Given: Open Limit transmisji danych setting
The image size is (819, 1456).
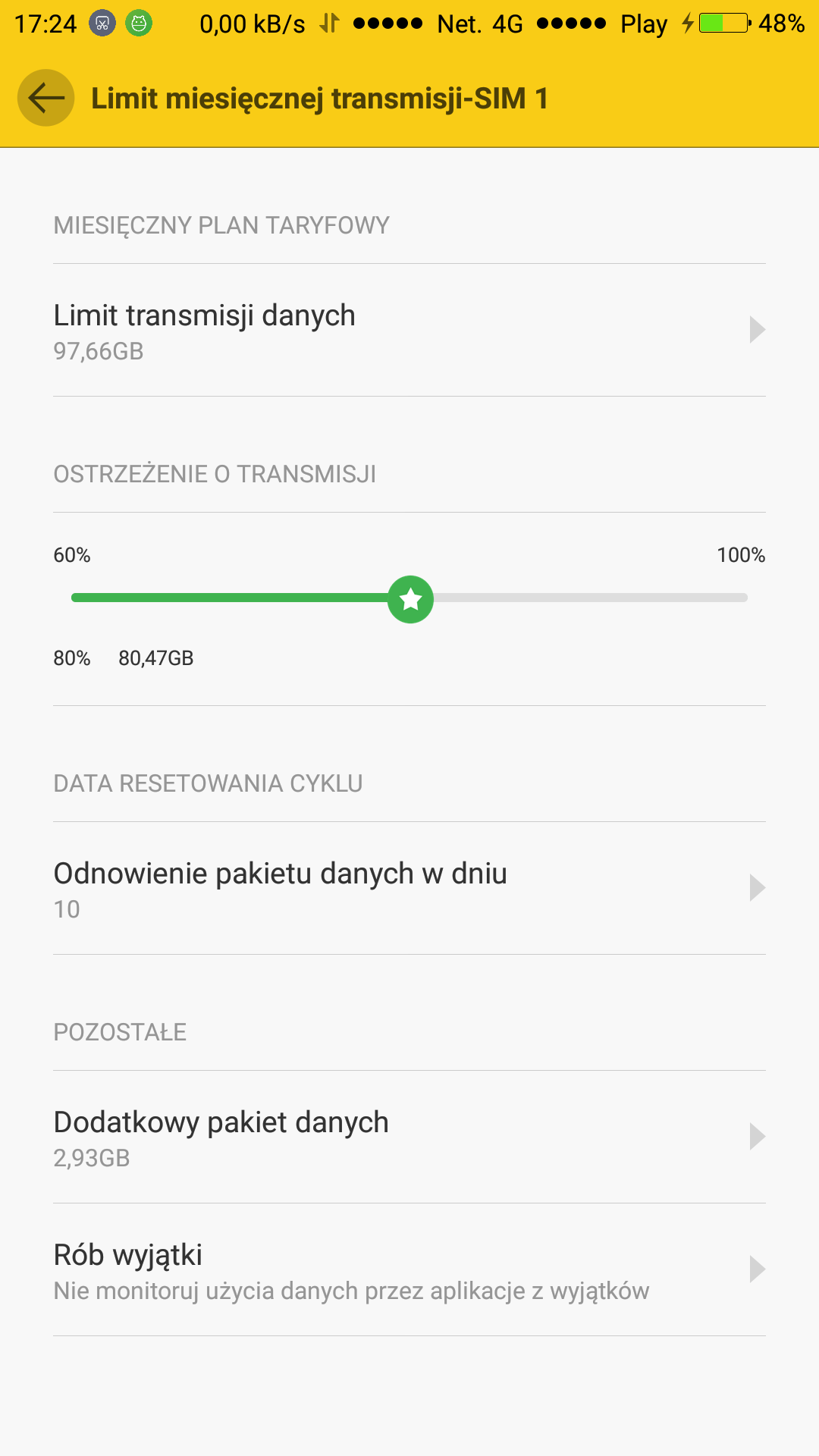Looking at the screenshot, I should tap(409, 331).
